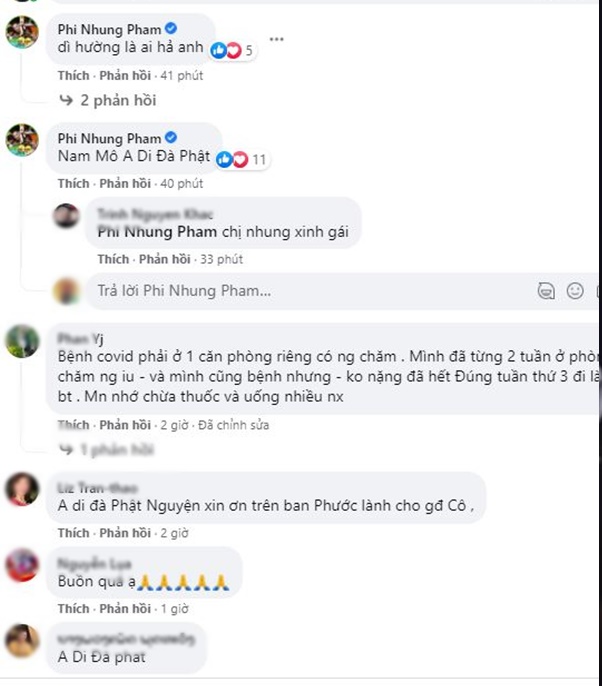Reply to "Nam Mô A Di Đà Phật" comment

[125, 183]
